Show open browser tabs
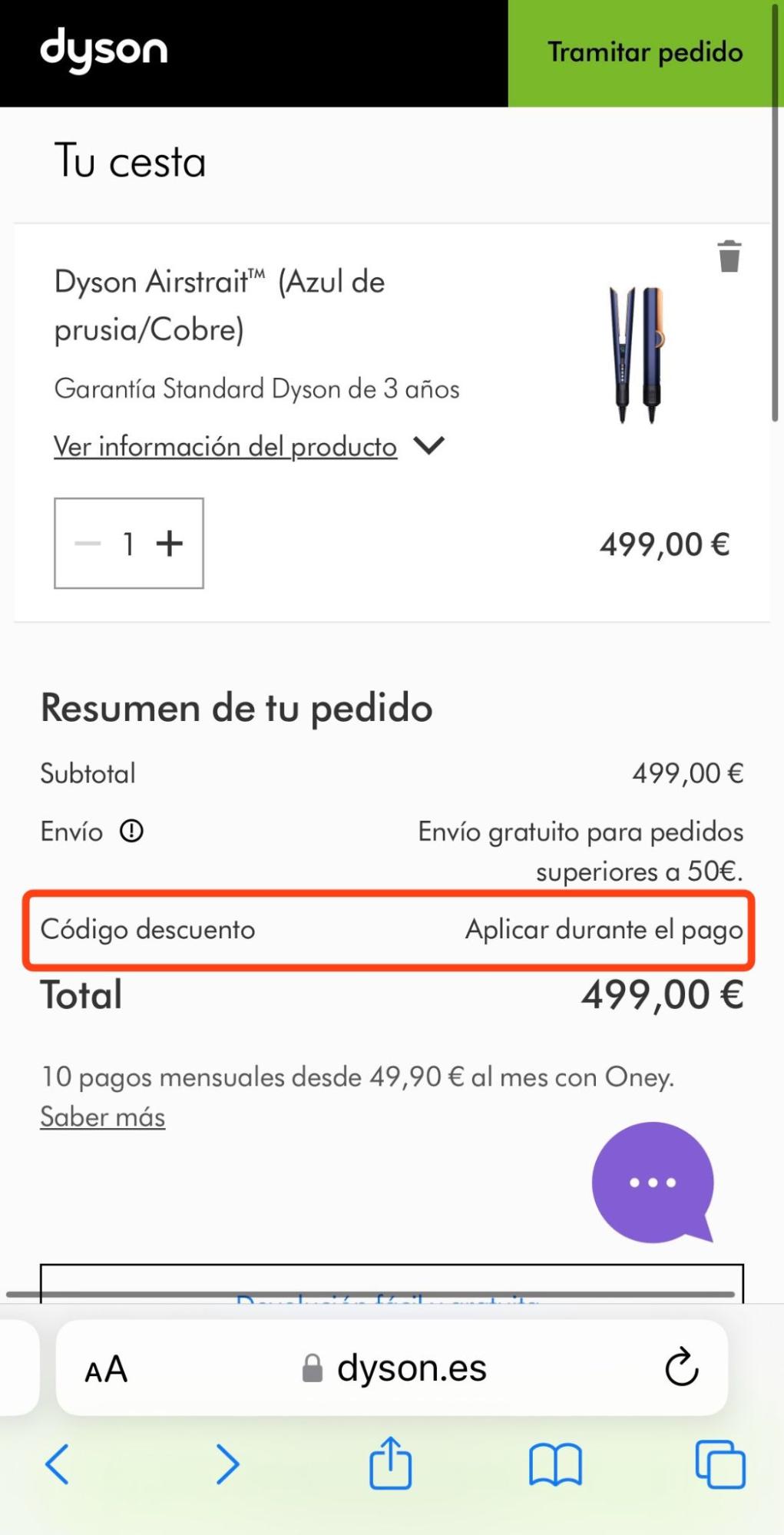Image resolution: width=784 pixels, height=1535 pixels. pos(719,1464)
